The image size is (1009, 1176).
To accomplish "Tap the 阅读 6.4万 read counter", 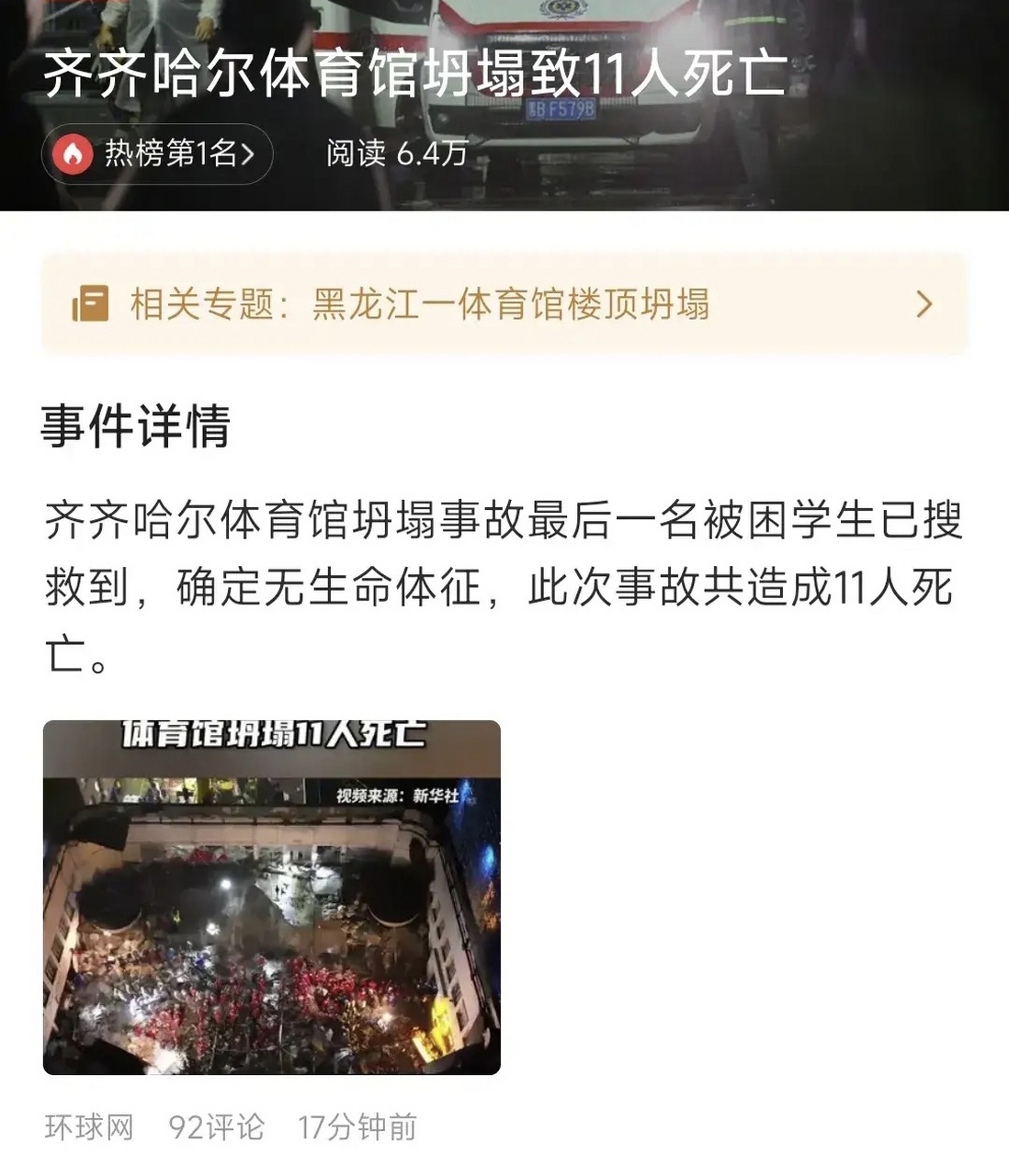I will (393, 153).
